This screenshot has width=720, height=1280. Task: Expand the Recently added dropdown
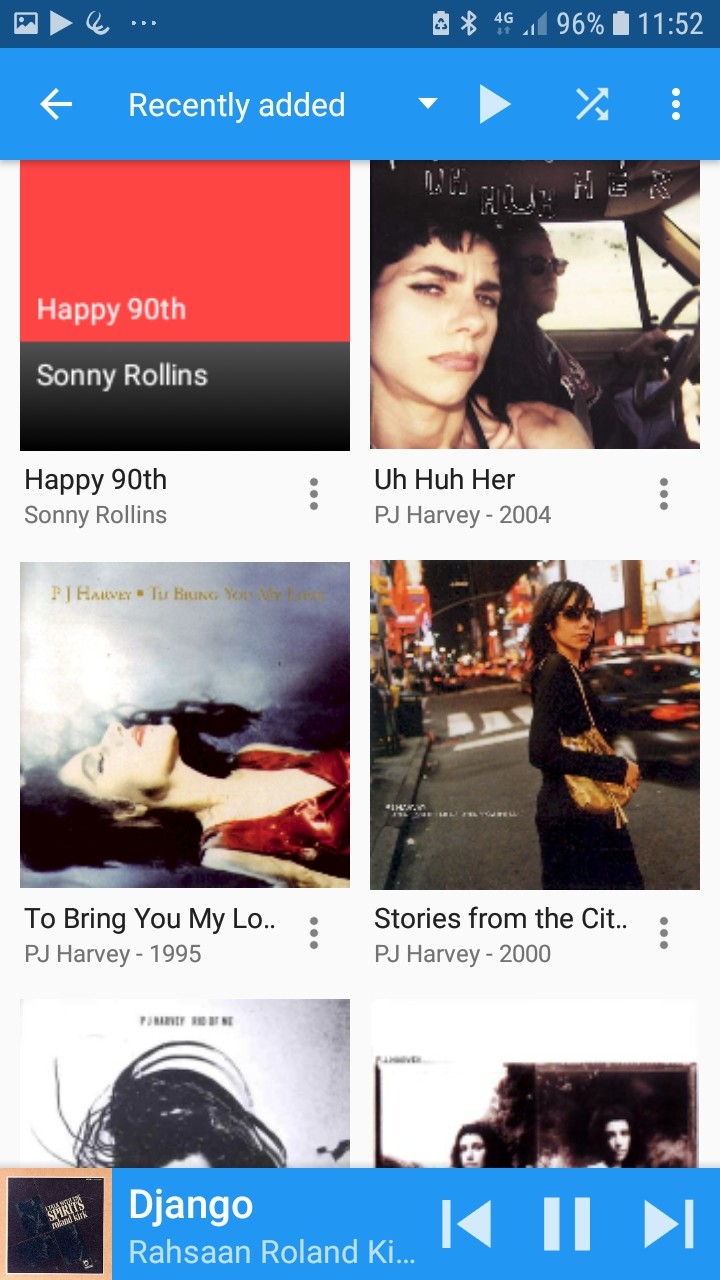pos(427,104)
